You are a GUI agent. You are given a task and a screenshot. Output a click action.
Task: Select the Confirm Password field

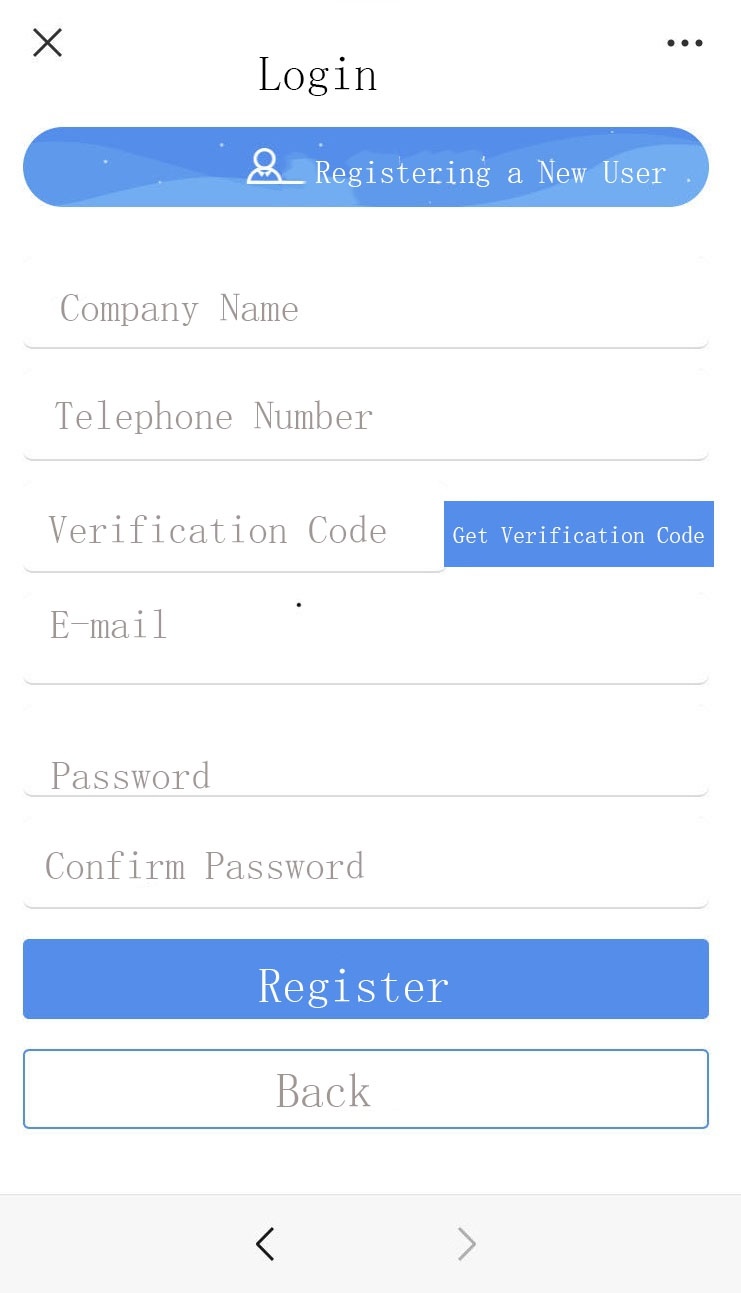click(x=366, y=863)
